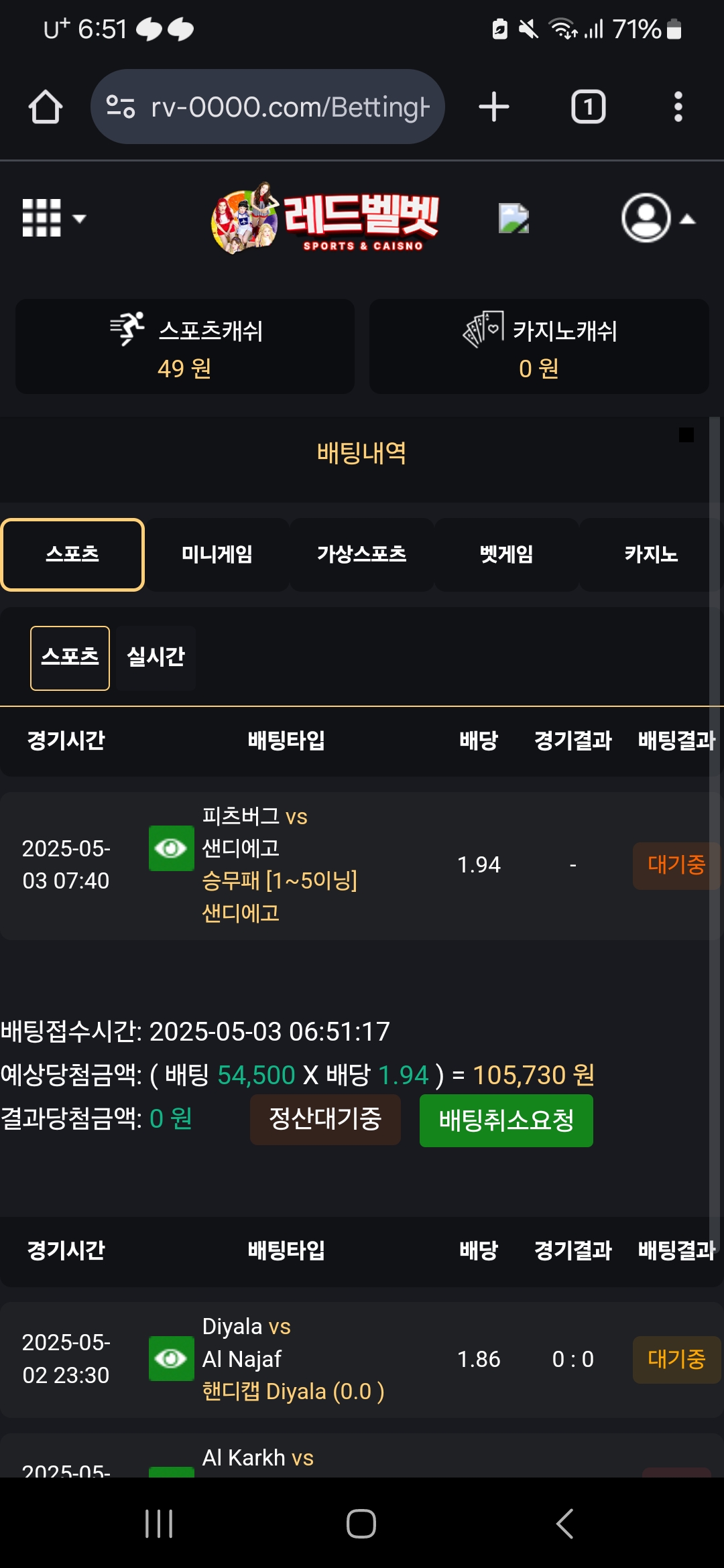The image size is (724, 1568).
Task: Switch to the 카지노 tab
Action: click(x=650, y=554)
